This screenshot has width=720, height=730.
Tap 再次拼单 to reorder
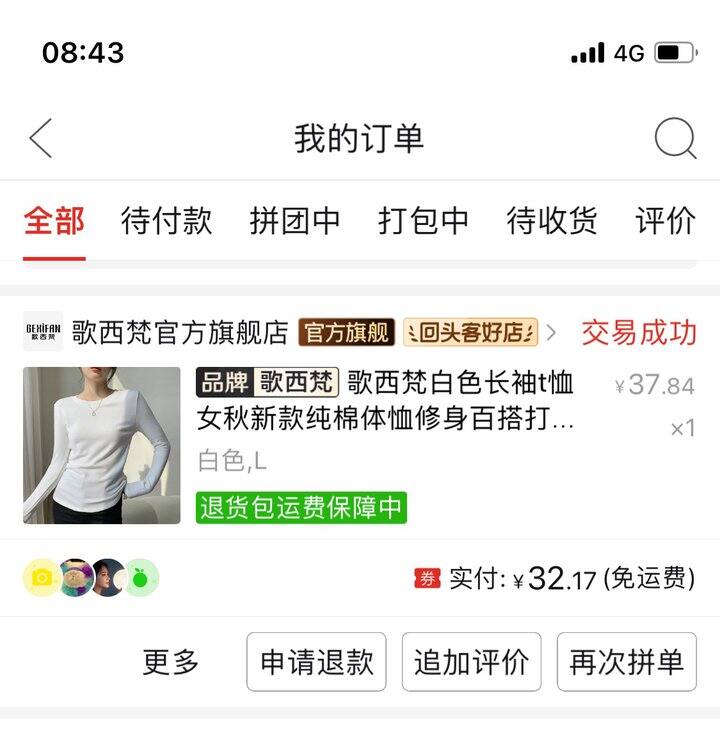[x=628, y=661]
